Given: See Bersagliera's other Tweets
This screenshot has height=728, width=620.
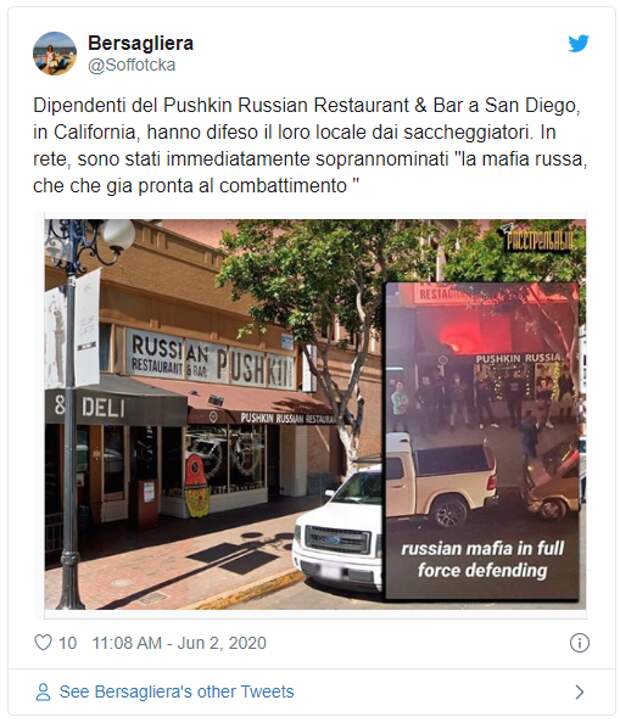Looking at the screenshot, I should [x=176, y=691].
